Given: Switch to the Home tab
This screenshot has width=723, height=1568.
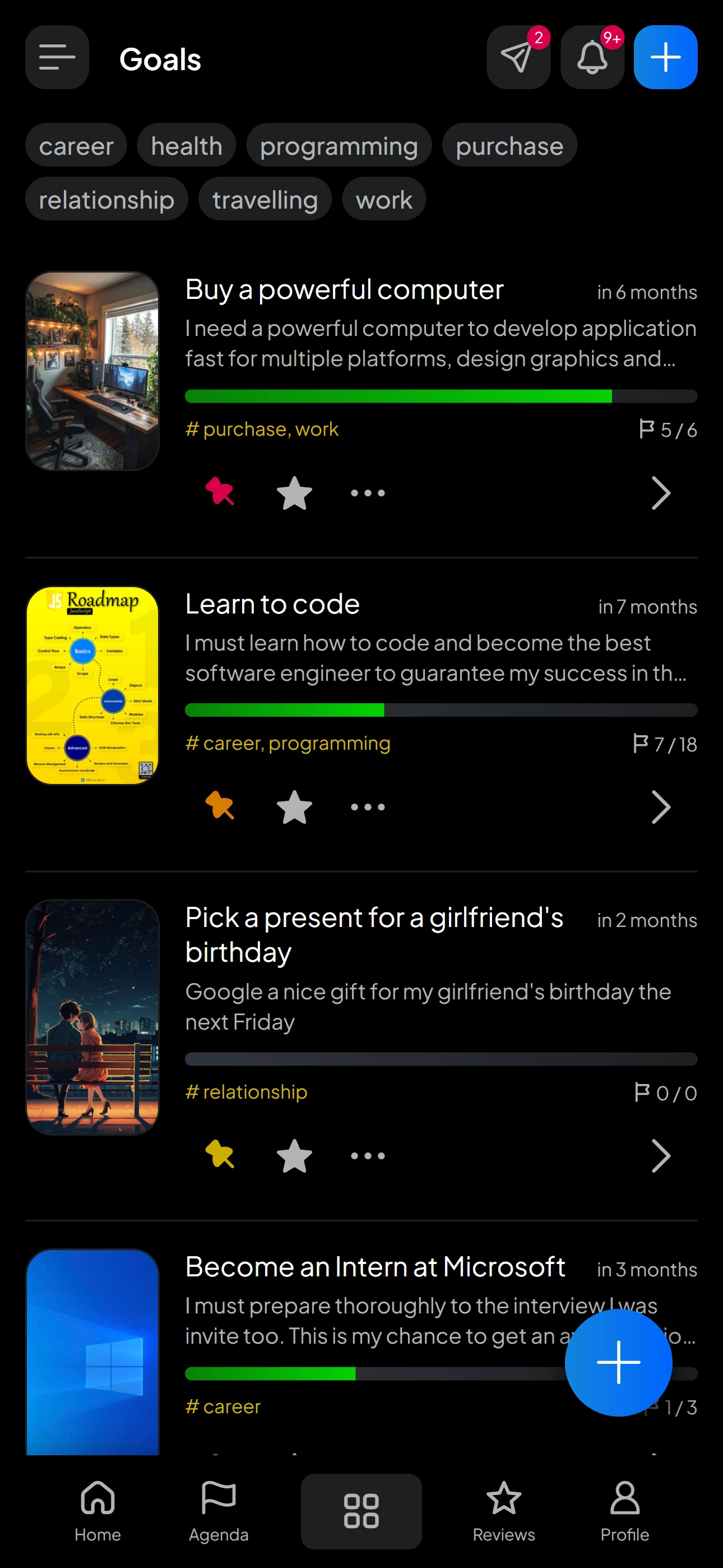Looking at the screenshot, I should click(98, 1511).
